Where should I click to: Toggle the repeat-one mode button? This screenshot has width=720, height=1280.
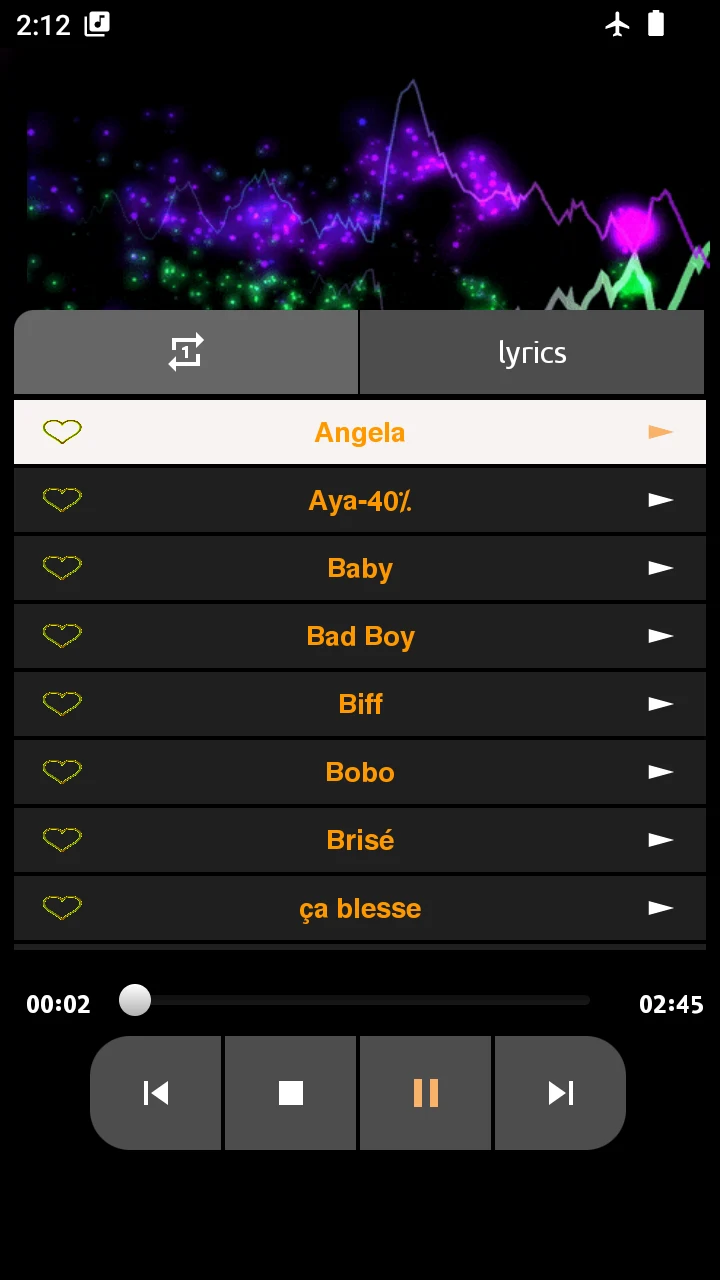[x=186, y=352]
